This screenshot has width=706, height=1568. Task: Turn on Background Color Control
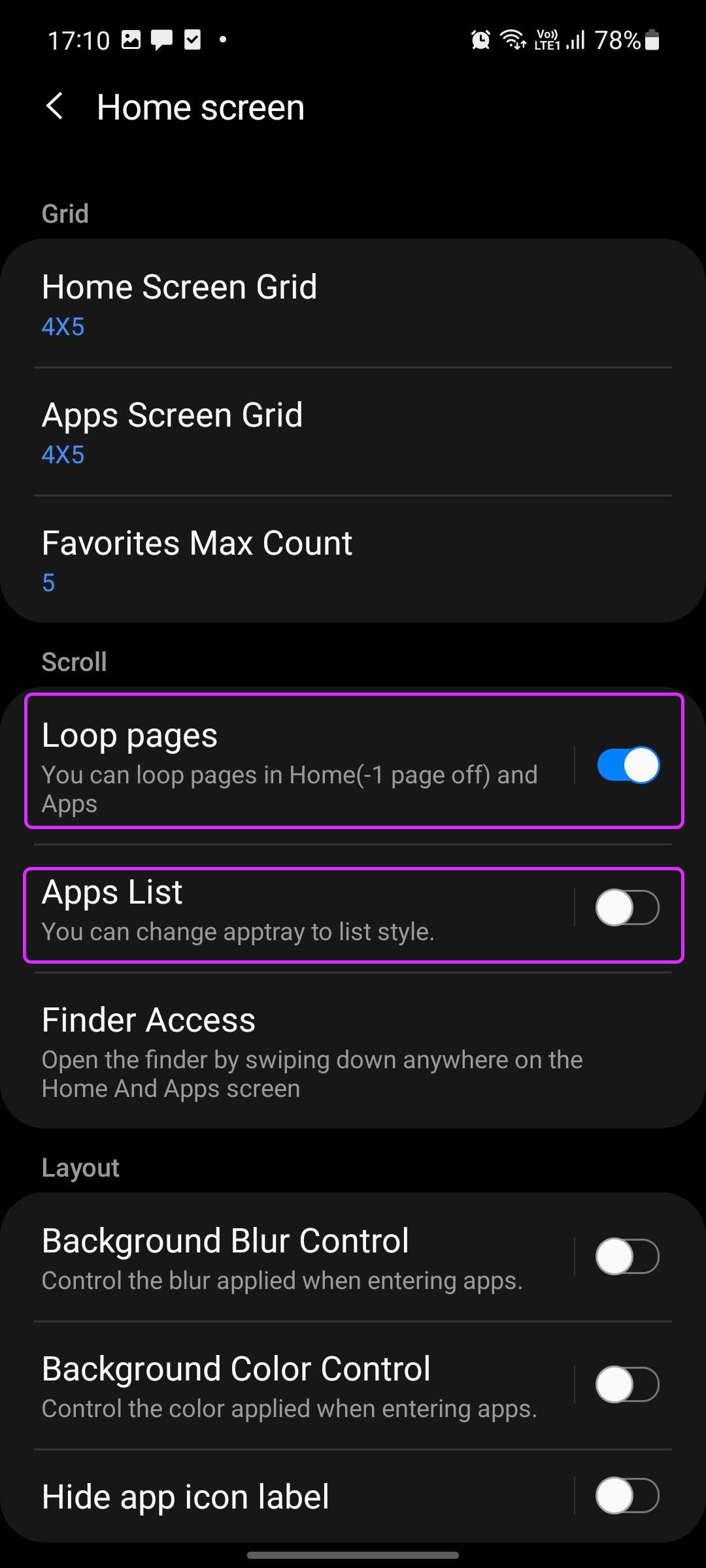tap(628, 1384)
